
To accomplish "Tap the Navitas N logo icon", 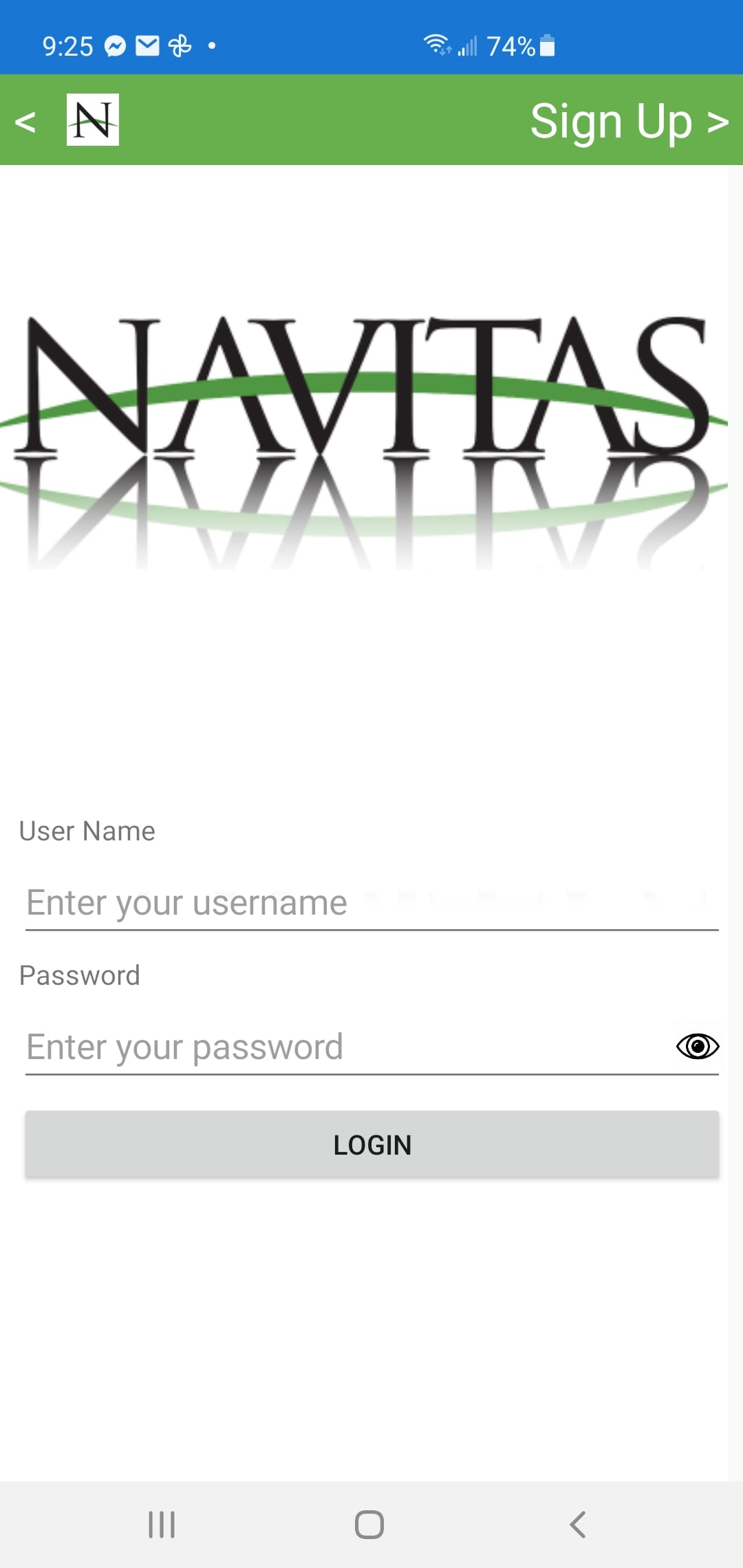I will pyautogui.click(x=93, y=122).
